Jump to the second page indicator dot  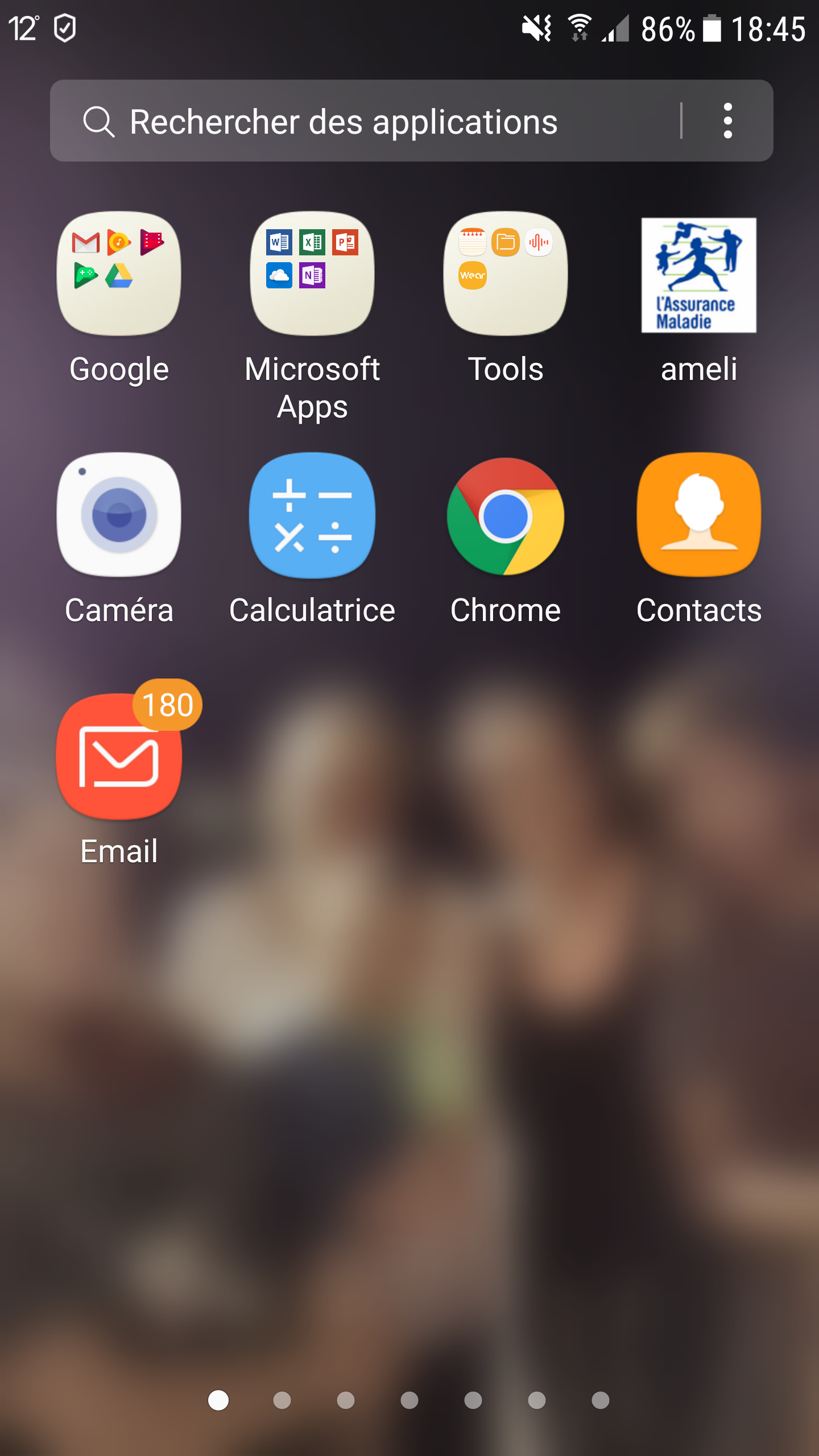[x=282, y=1400]
